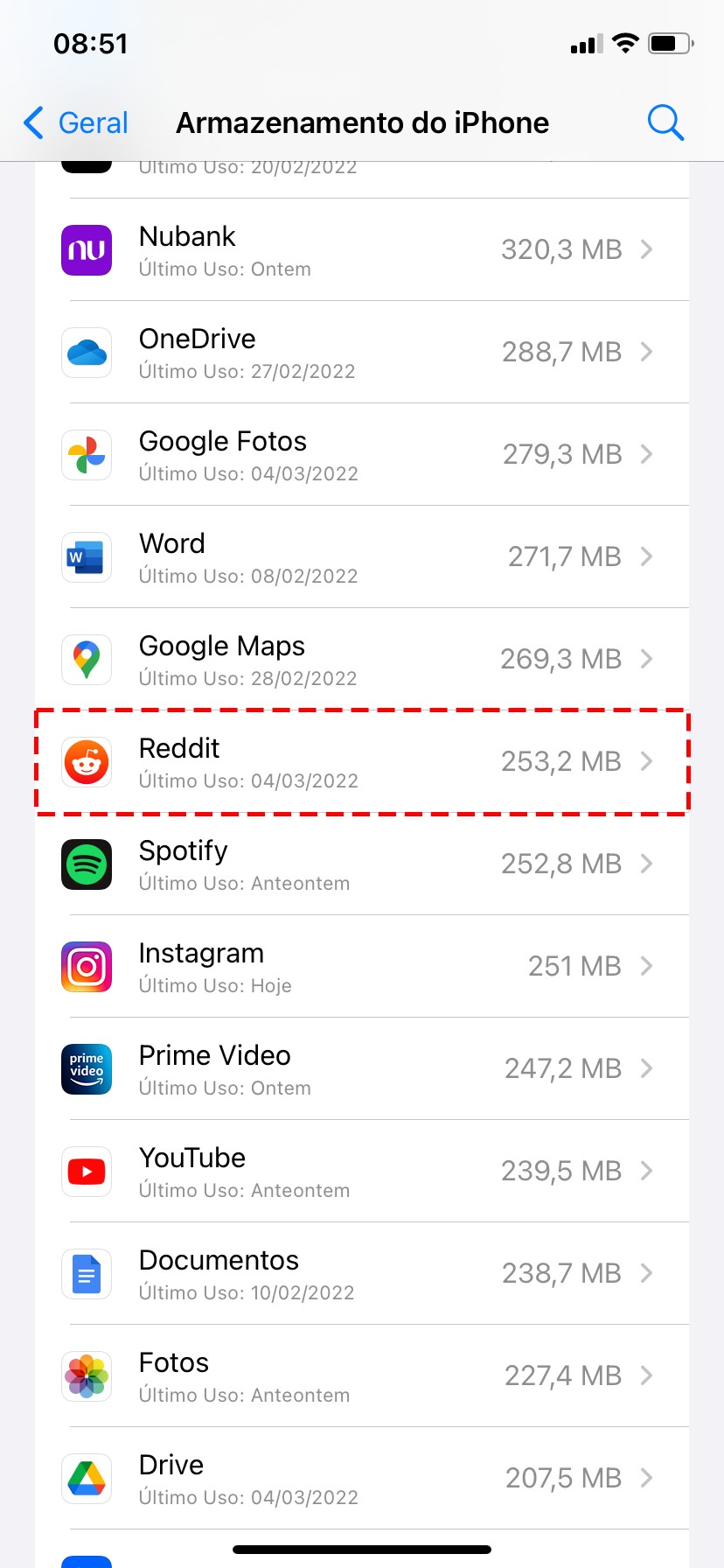Screen dimensions: 724x1568
Task: Select the Prime Video row
Action: coord(362,1069)
